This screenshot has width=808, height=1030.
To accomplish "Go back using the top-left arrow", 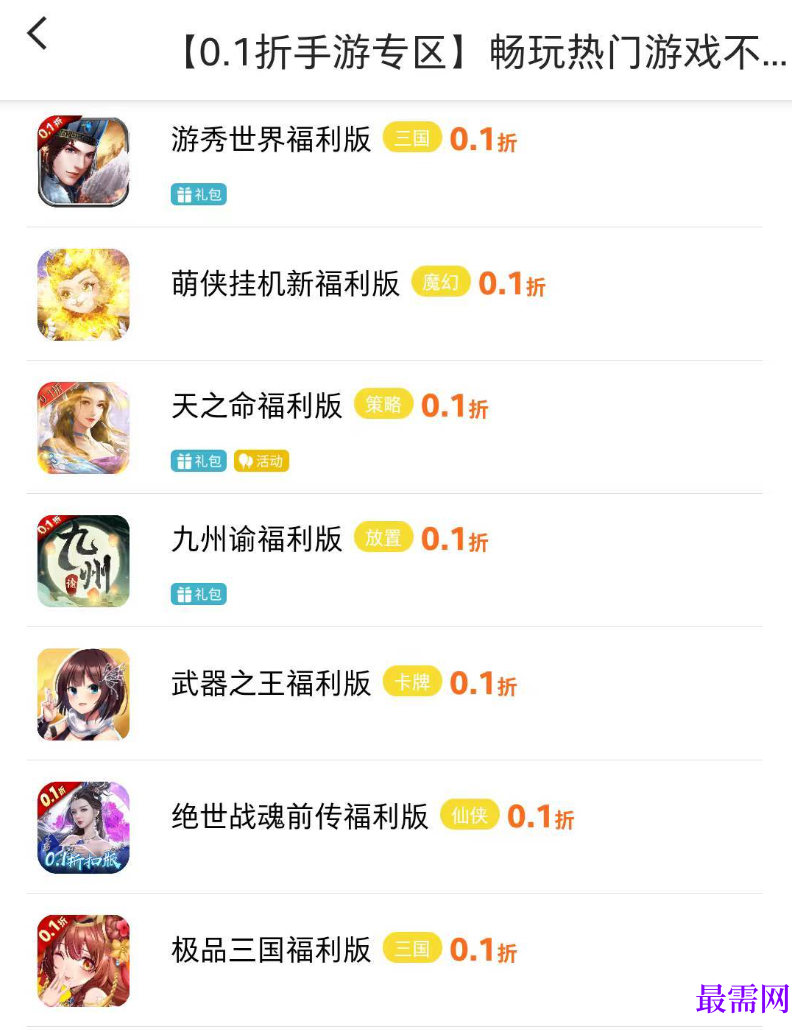I will (x=37, y=35).
